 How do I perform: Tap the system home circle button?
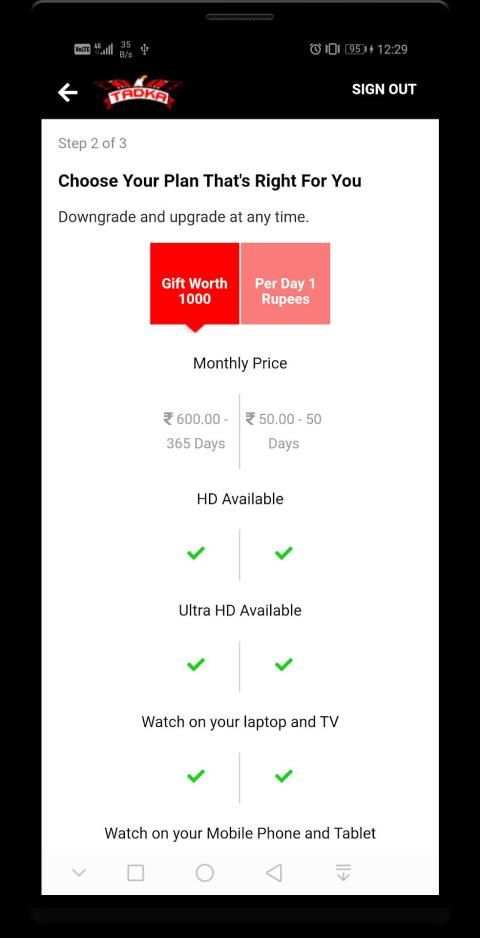pos(205,873)
